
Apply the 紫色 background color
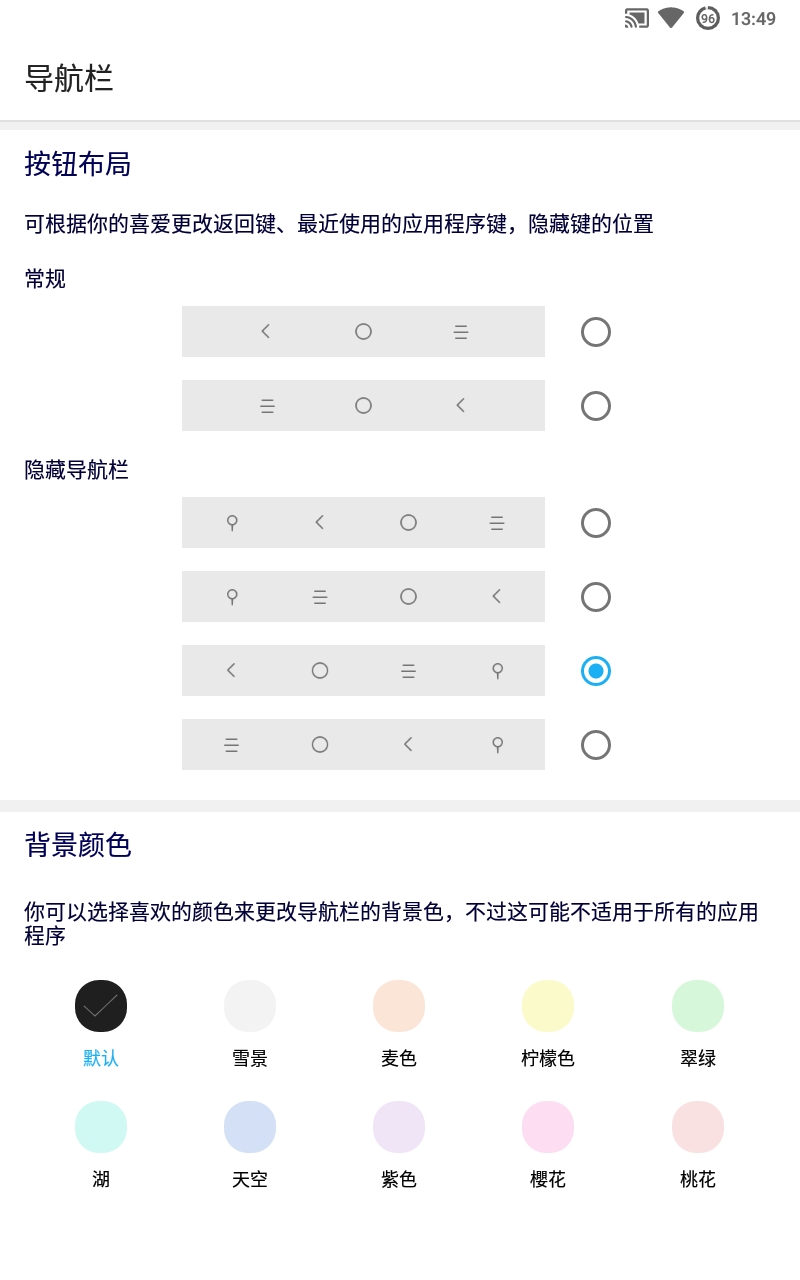coord(399,1127)
